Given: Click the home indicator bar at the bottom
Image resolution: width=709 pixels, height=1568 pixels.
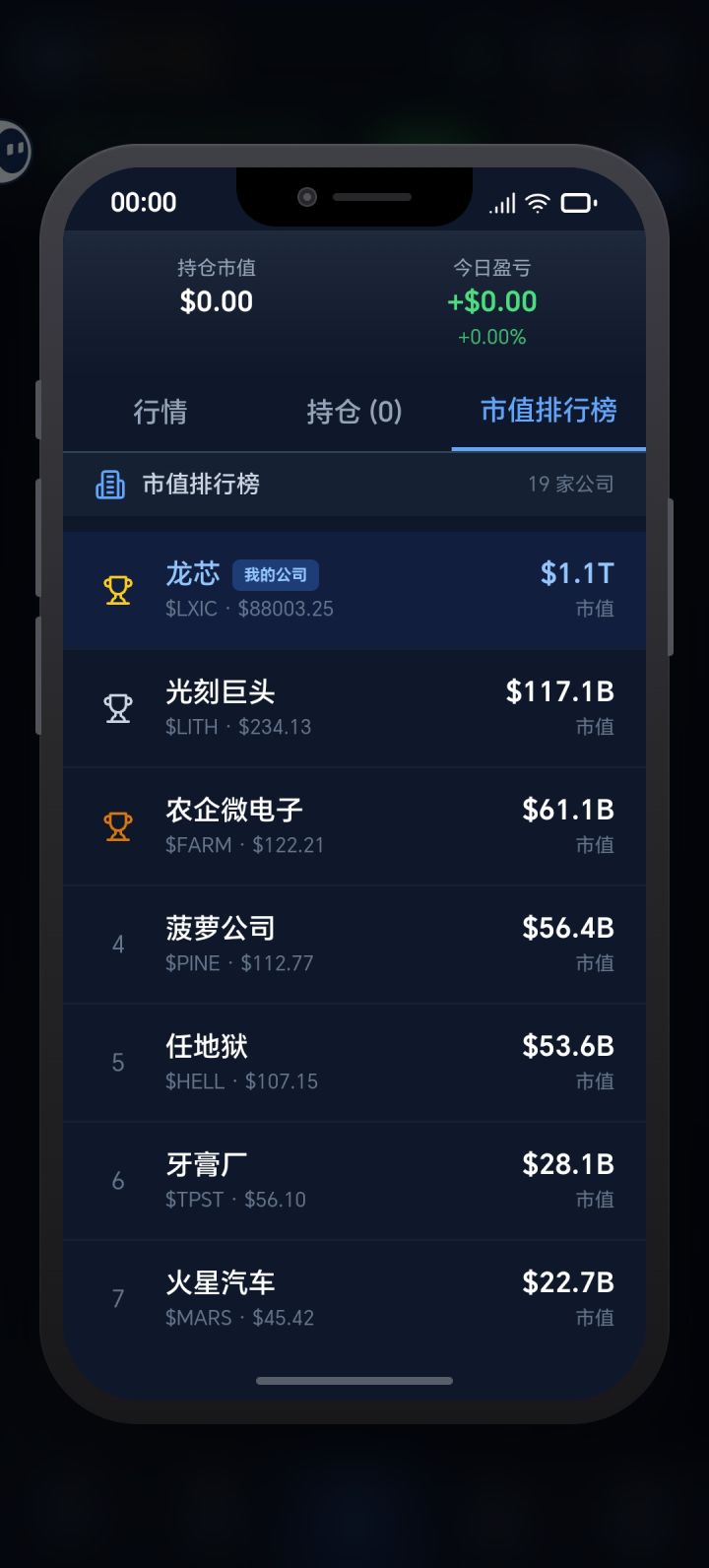Looking at the screenshot, I should tap(354, 1379).
